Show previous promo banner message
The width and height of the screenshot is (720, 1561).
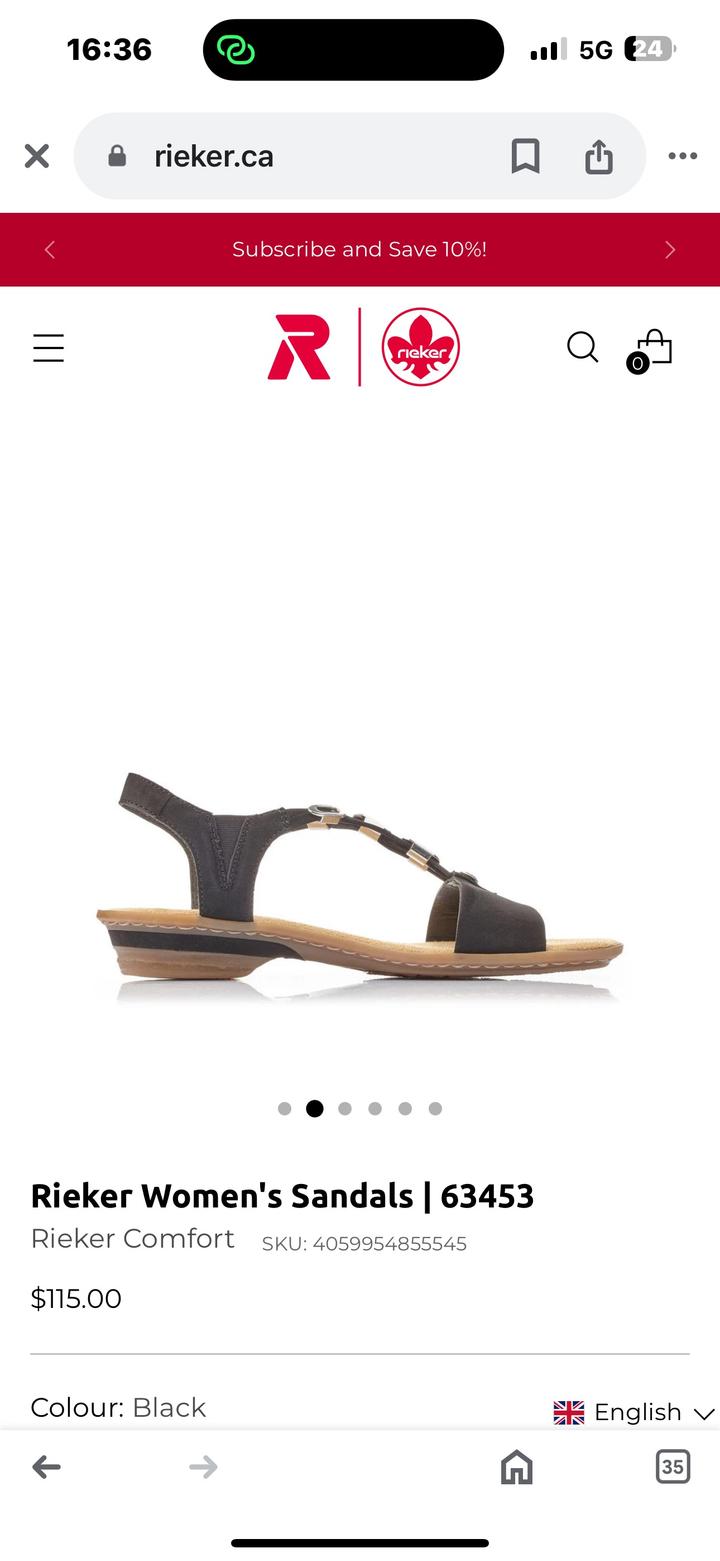50,250
